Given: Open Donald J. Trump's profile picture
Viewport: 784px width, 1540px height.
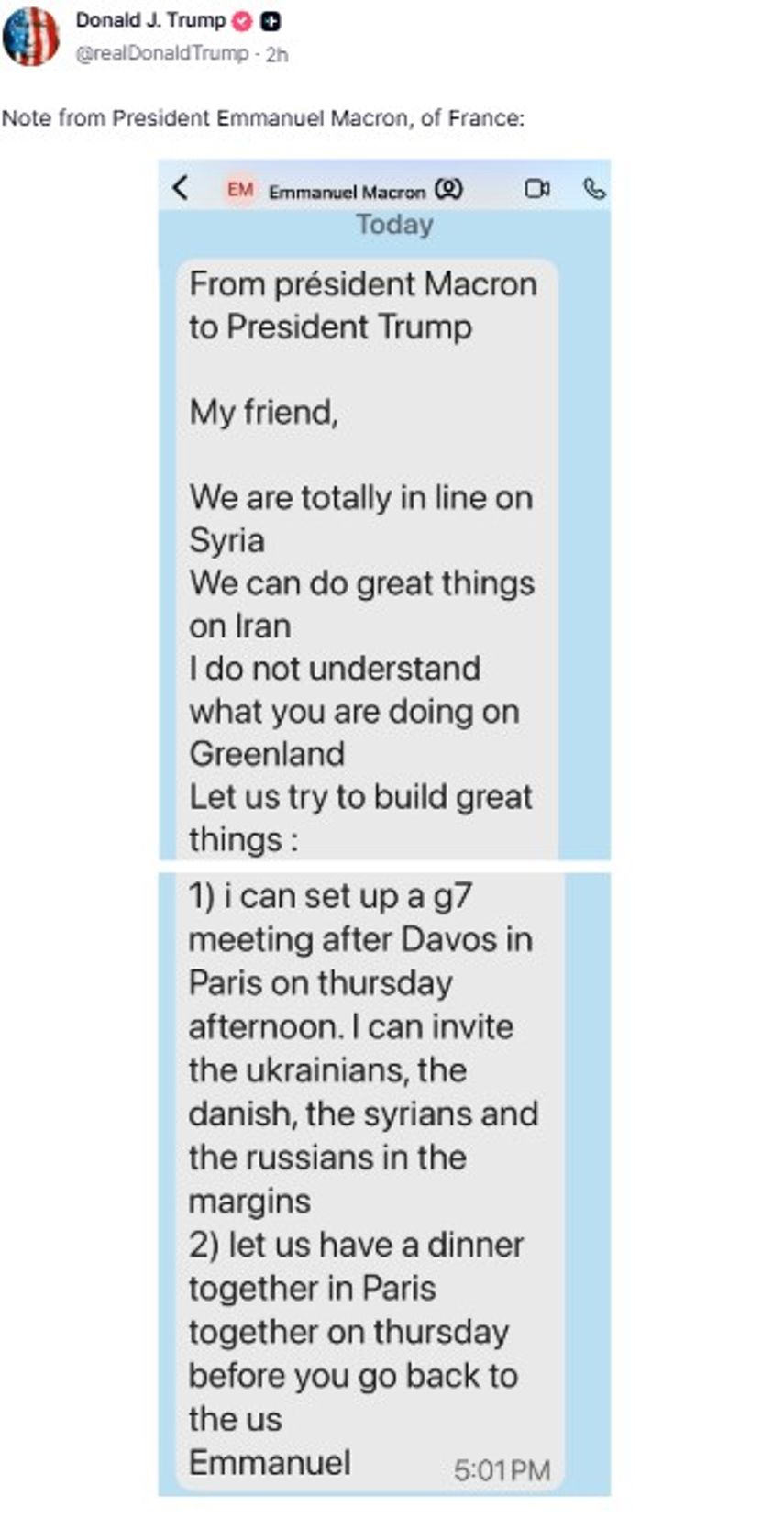Looking at the screenshot, I should tap(30, 36).
